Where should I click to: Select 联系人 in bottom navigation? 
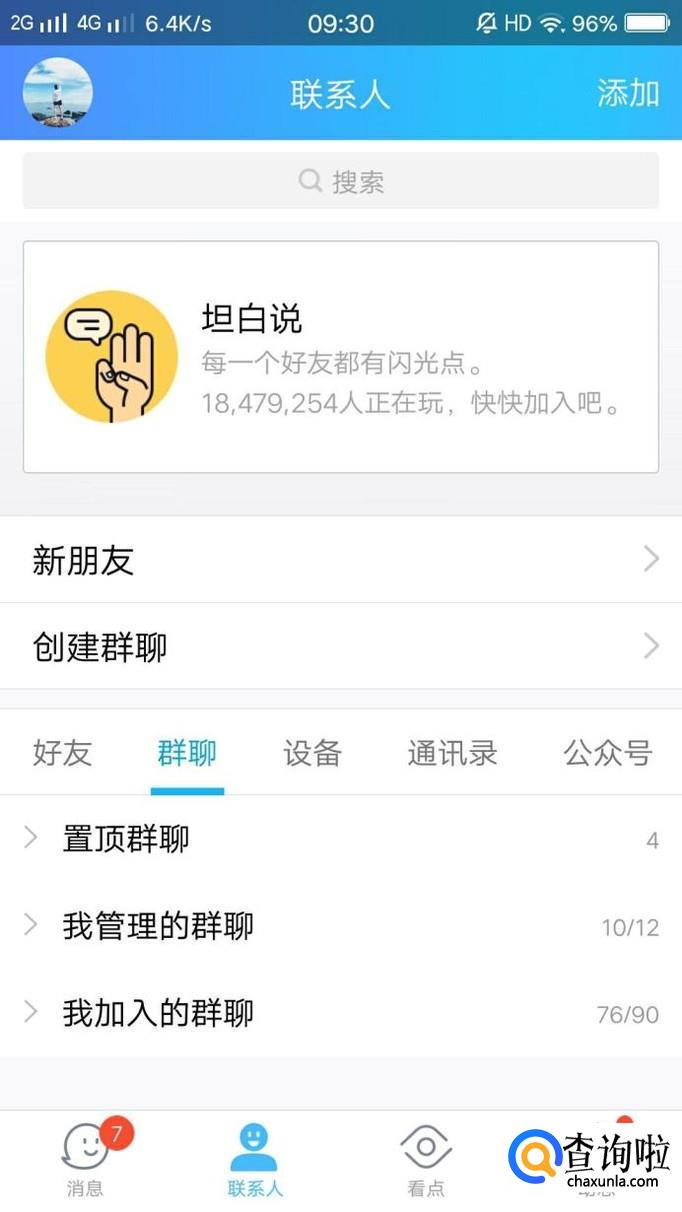[255, 1160]
